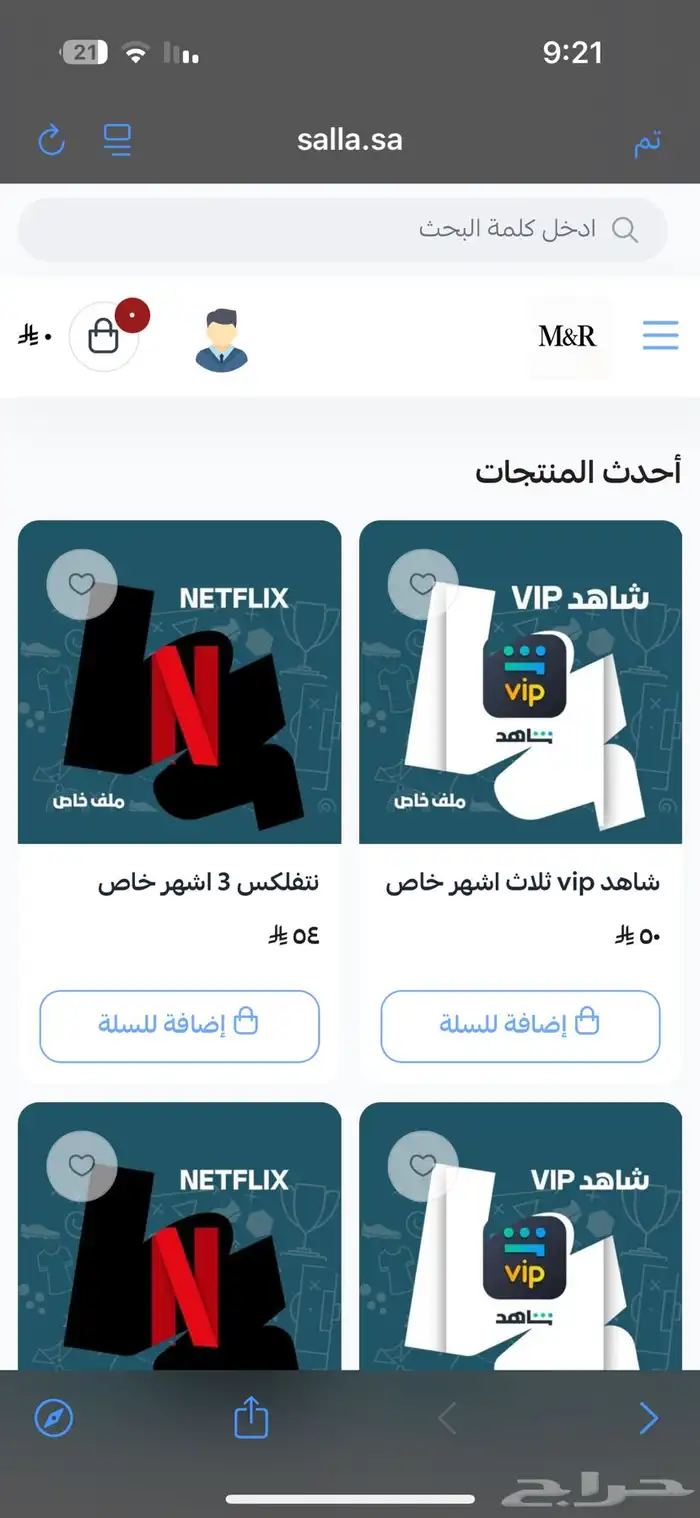700x1518 pixels.
Task: Share this page
Action: click(x=251, y=1417)
